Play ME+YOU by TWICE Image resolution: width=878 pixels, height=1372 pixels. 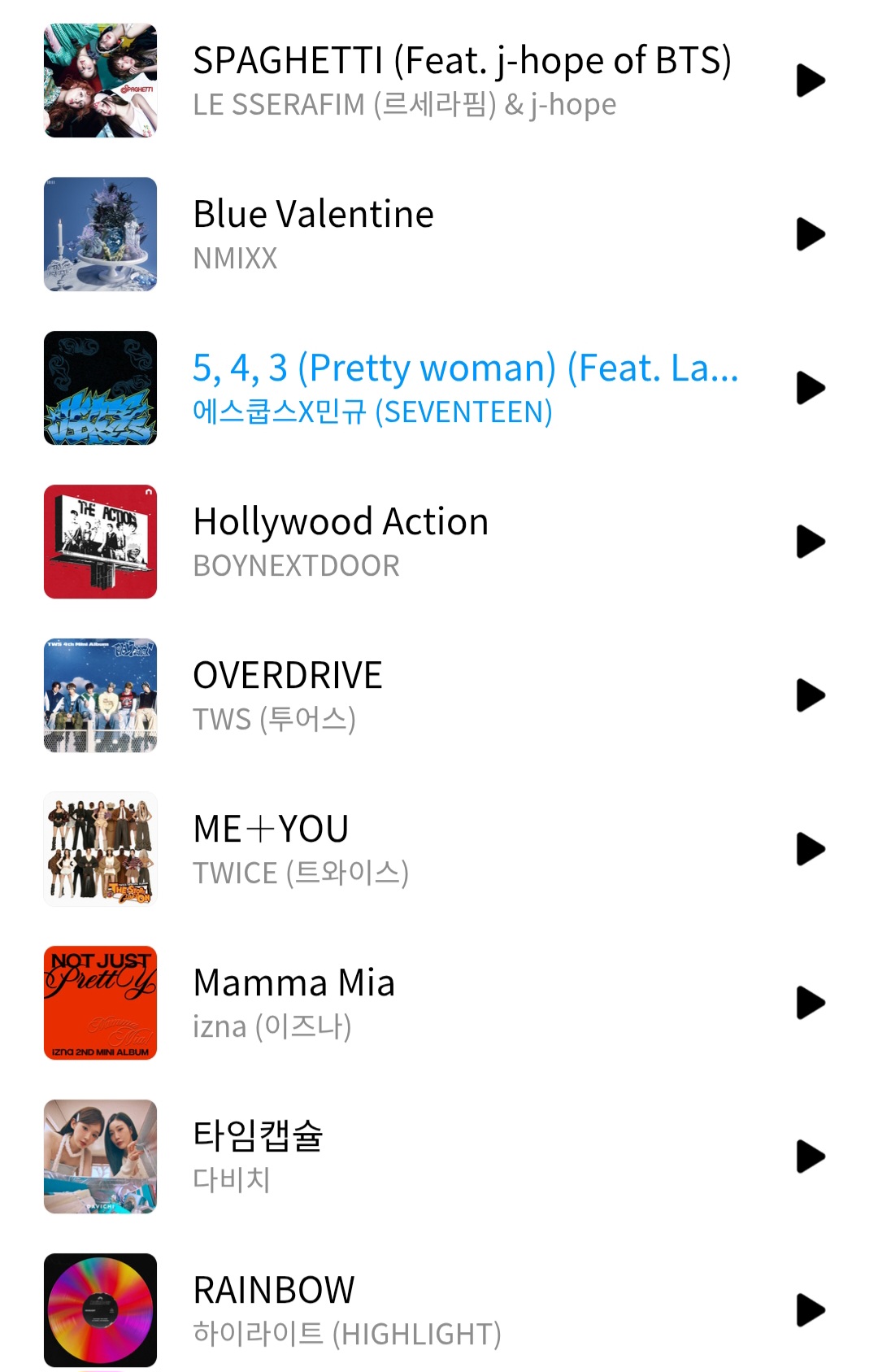pos(811,849)
